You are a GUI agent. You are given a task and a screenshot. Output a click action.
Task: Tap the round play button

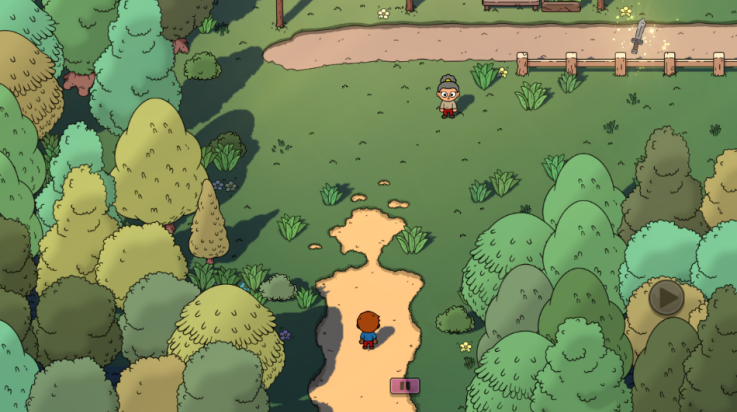[666, 297]
